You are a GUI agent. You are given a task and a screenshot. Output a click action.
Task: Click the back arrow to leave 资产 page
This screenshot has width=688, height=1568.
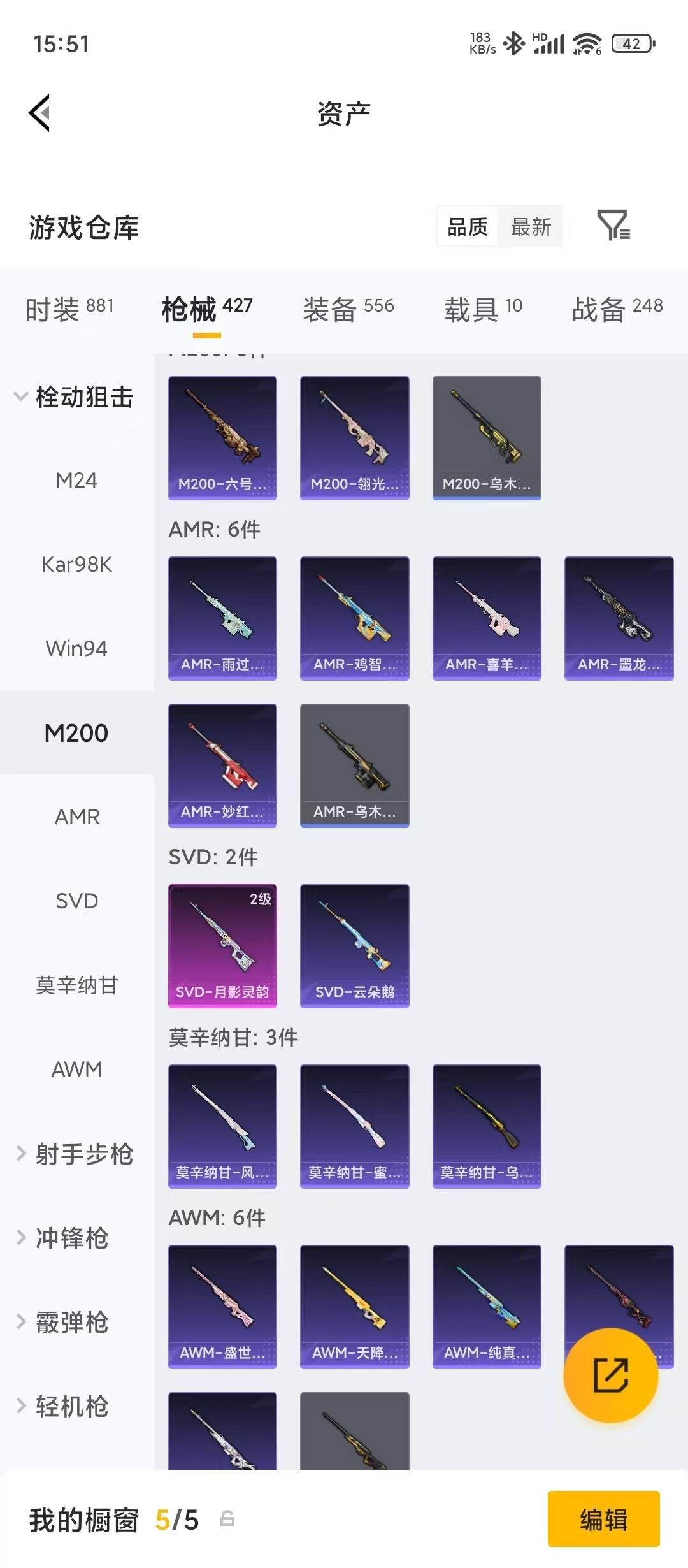pos(39,112)
